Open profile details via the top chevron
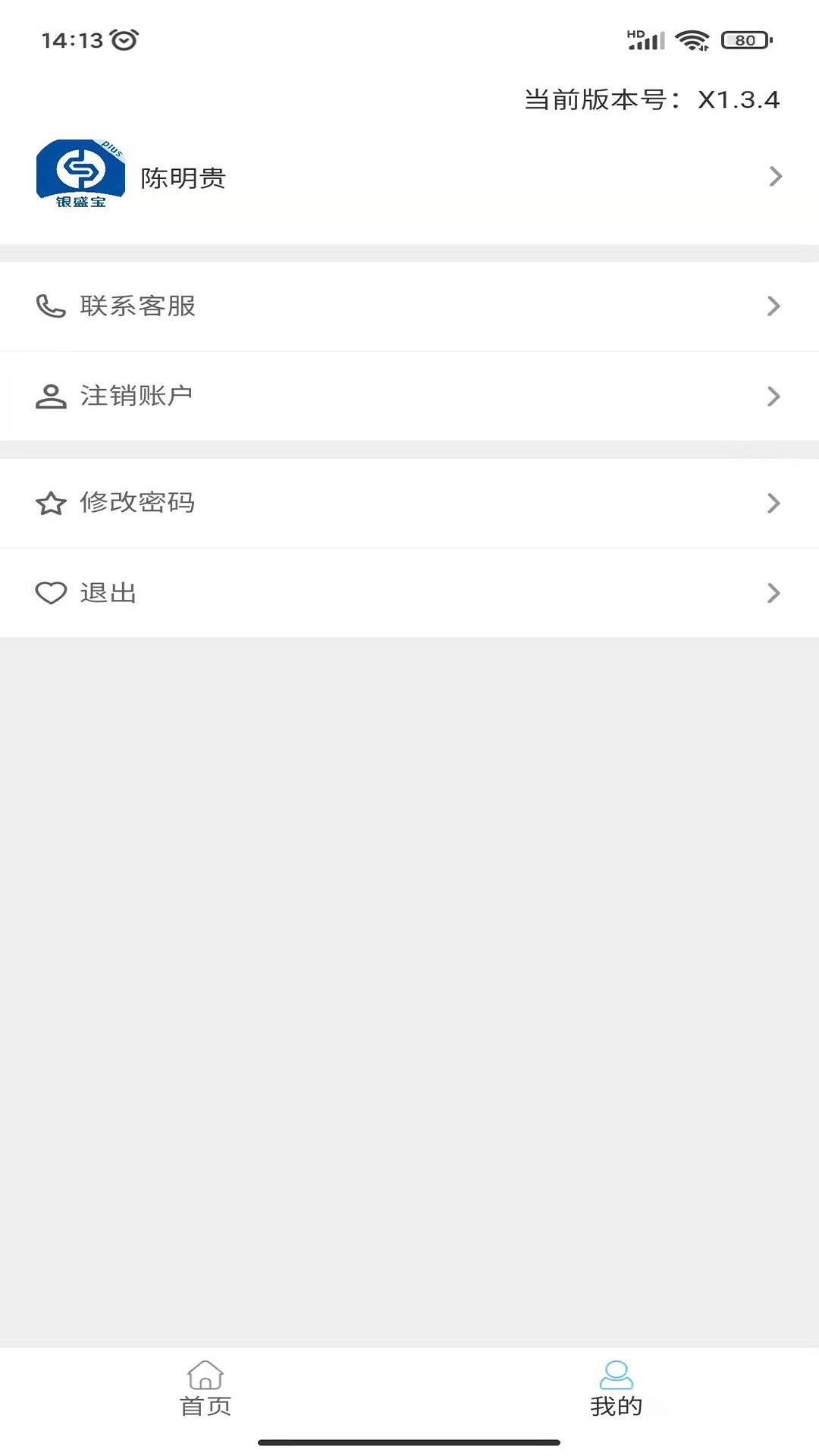The width and height of the screenshot is (819, 1456). pyautogui.click(x=775, y=177)
